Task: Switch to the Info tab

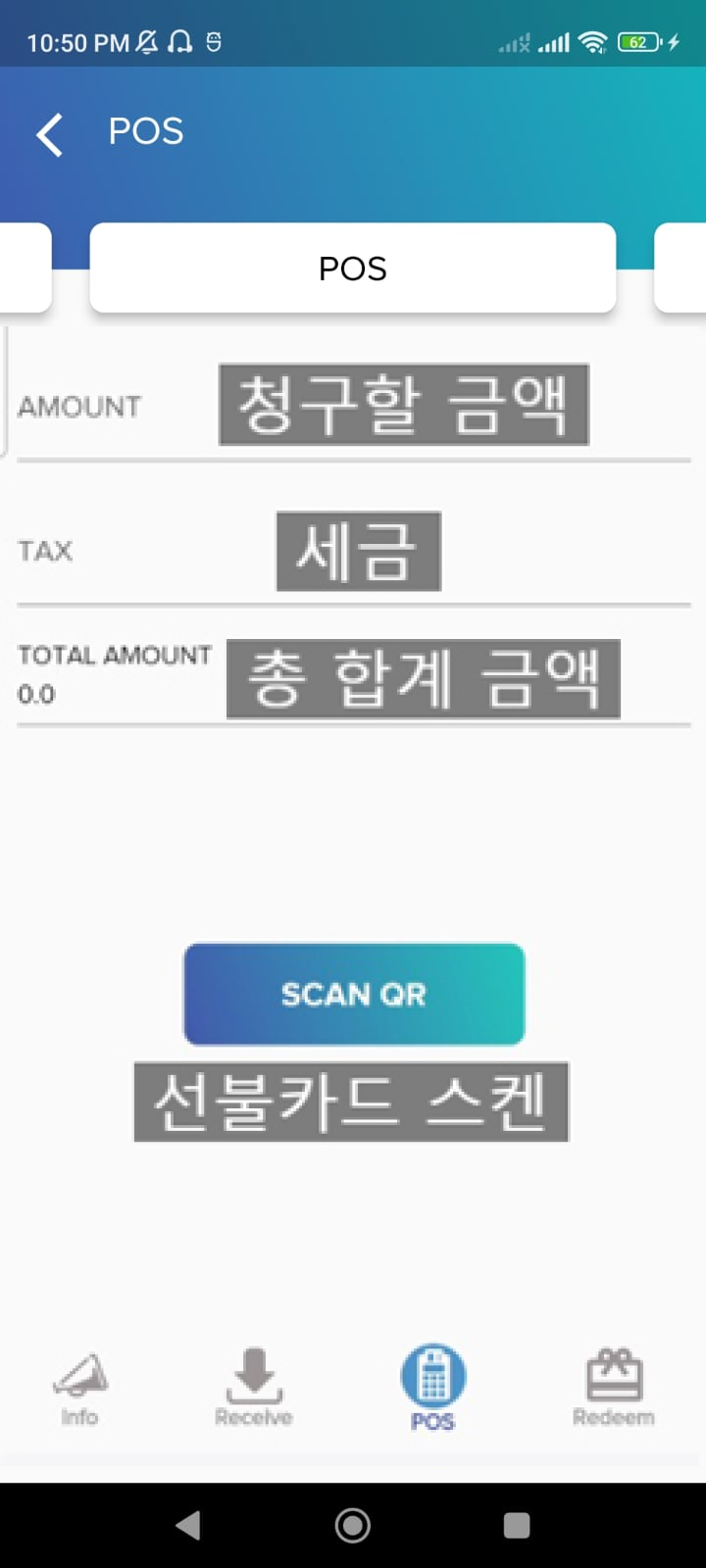Action: [80, 1388]
